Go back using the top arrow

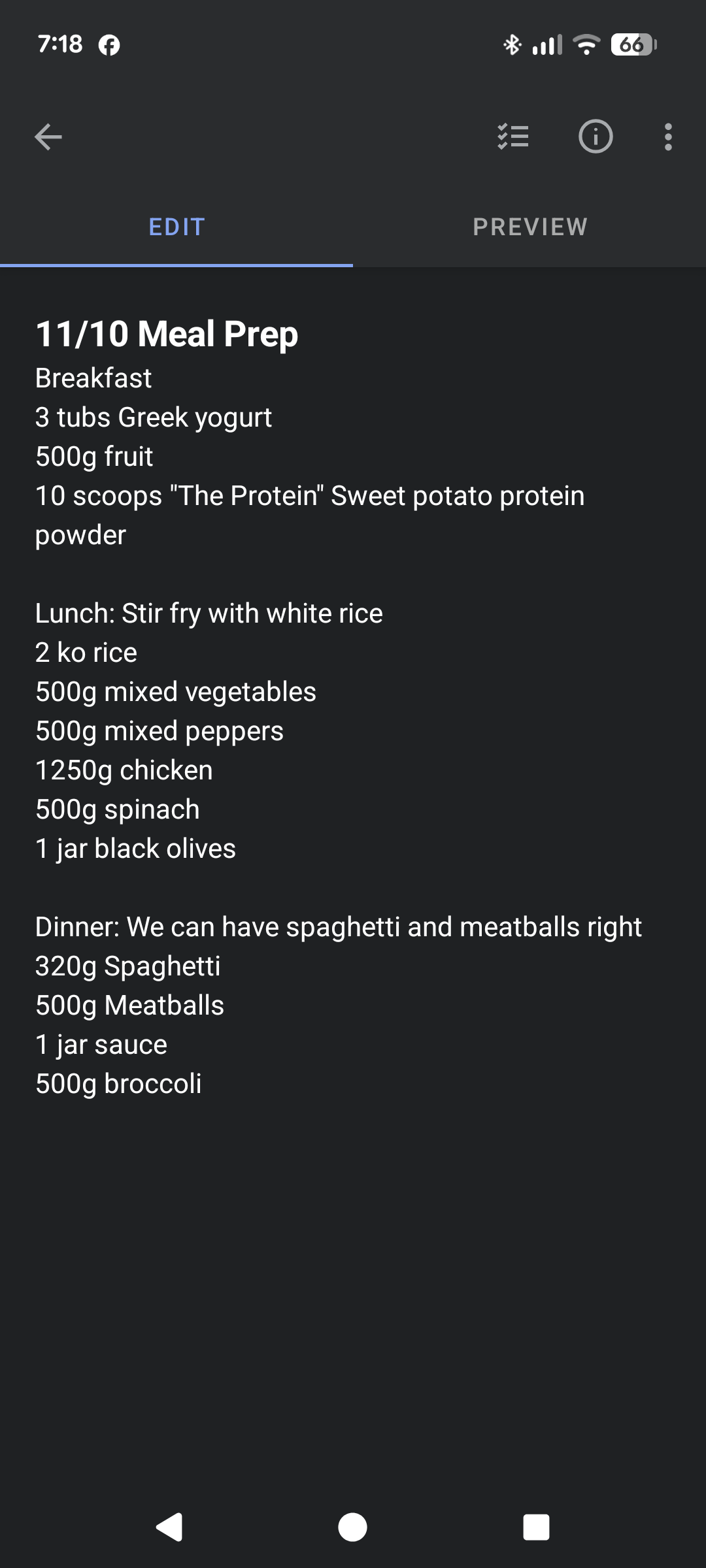click(x=48, y=137)
